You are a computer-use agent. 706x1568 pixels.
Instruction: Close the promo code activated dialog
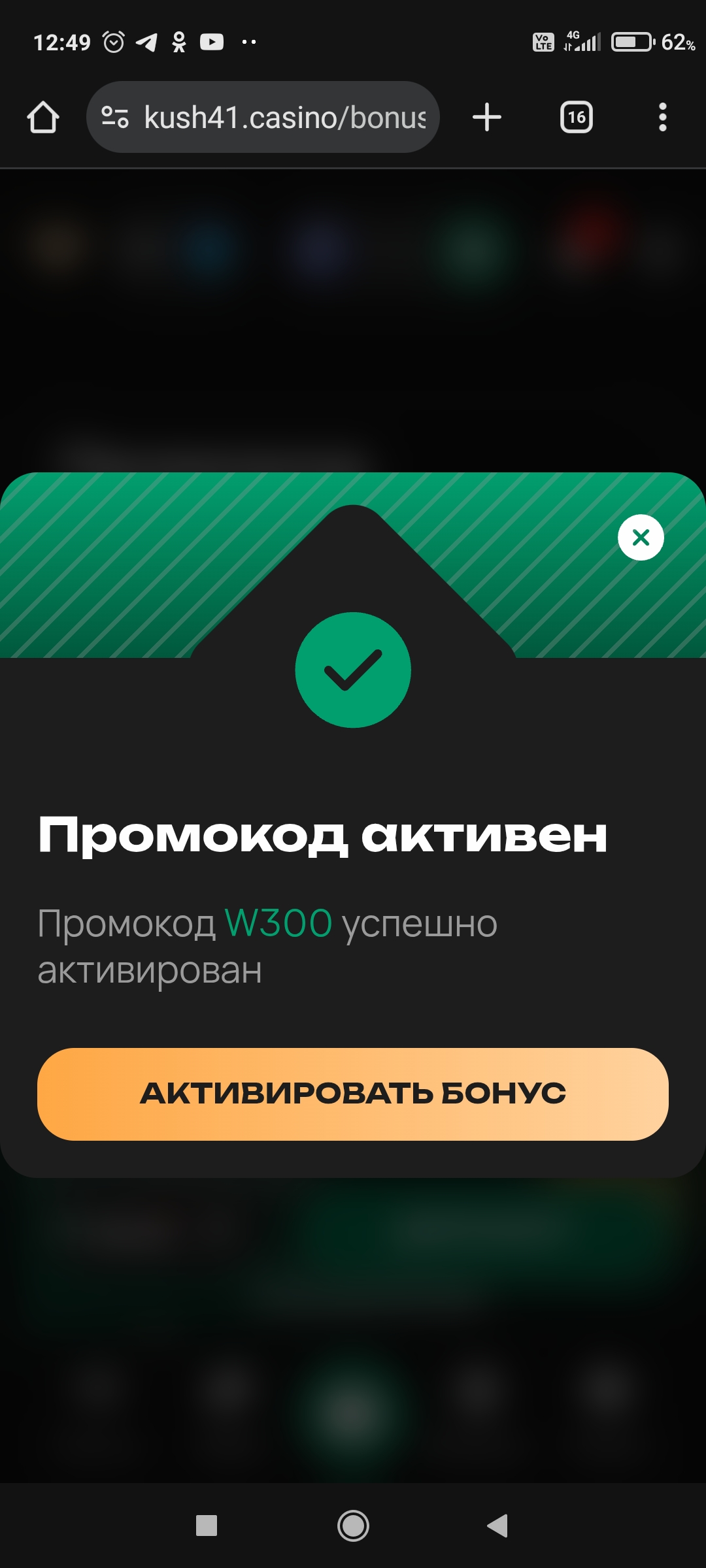tap(641, 538)
